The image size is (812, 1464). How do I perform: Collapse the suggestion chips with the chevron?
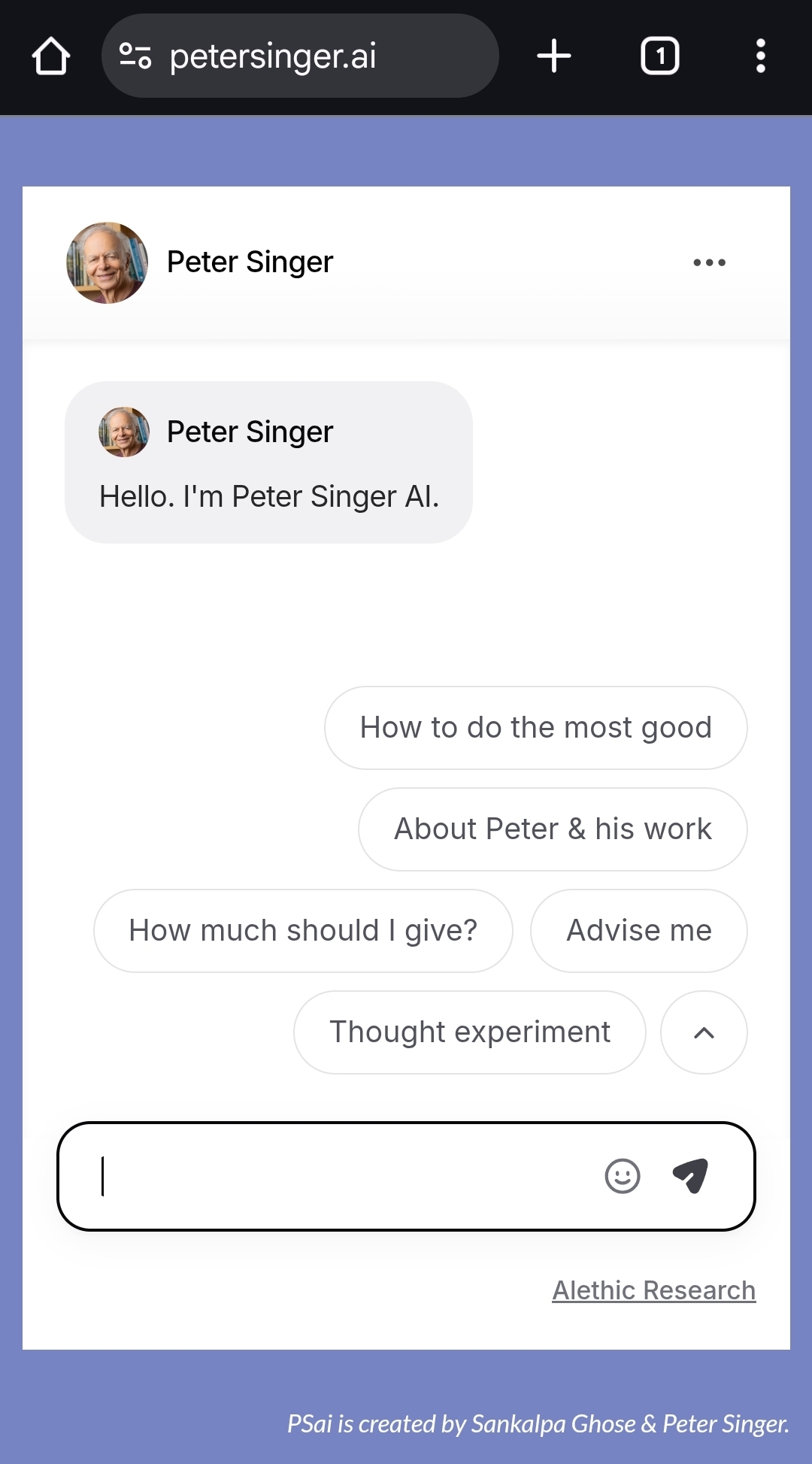pyautogui.click(x=704, y=1032)
